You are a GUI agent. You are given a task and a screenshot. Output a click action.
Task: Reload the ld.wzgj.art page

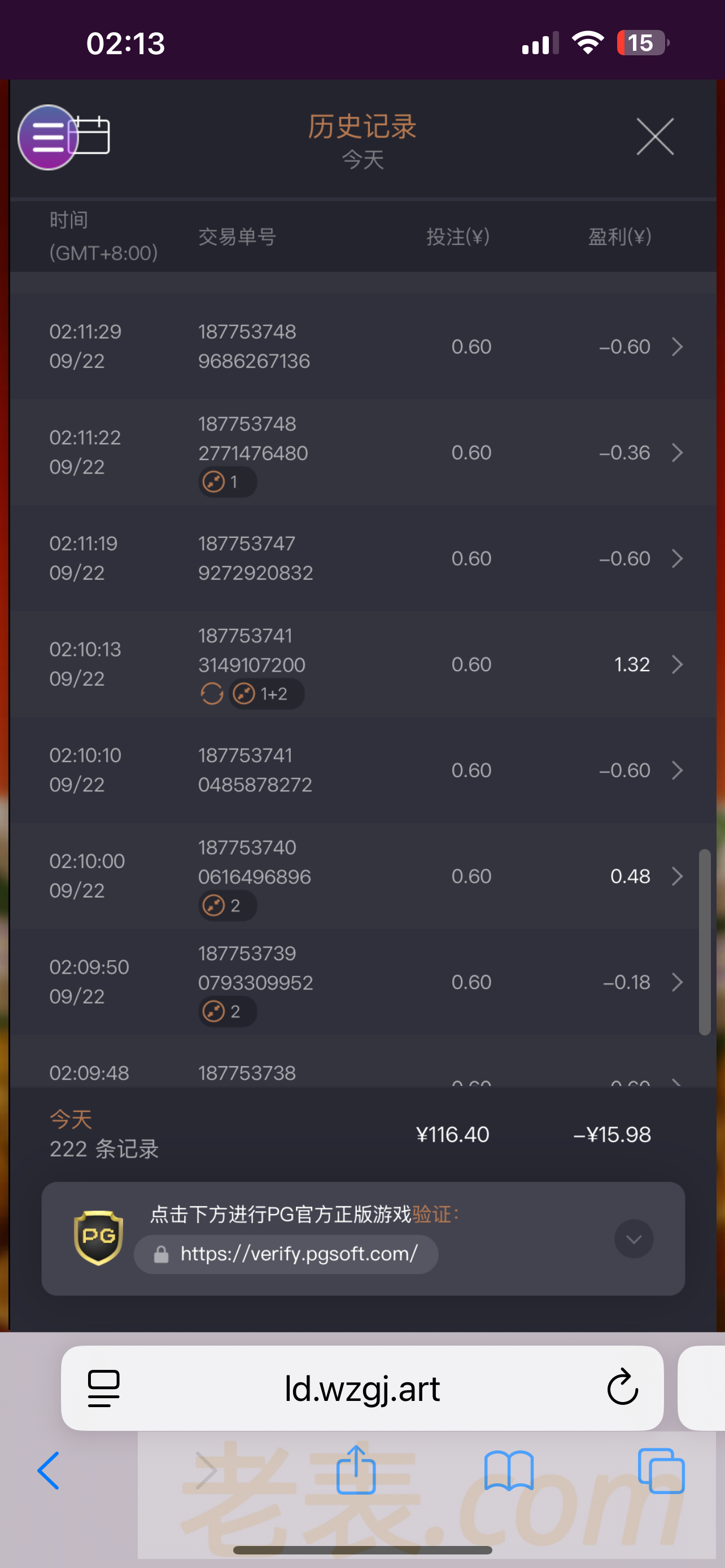click(x=622, y=1388)
